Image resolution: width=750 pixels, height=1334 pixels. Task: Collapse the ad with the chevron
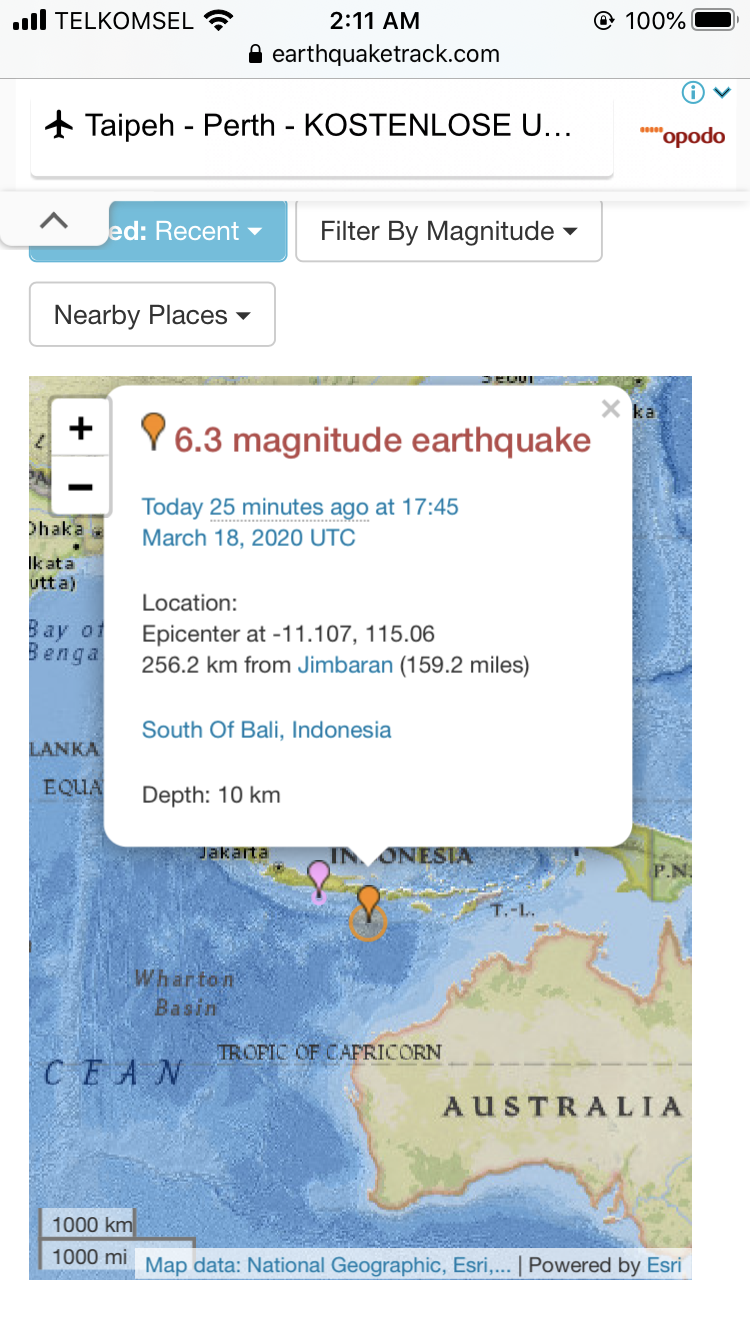pyautogui.click(x=722, y=93)
